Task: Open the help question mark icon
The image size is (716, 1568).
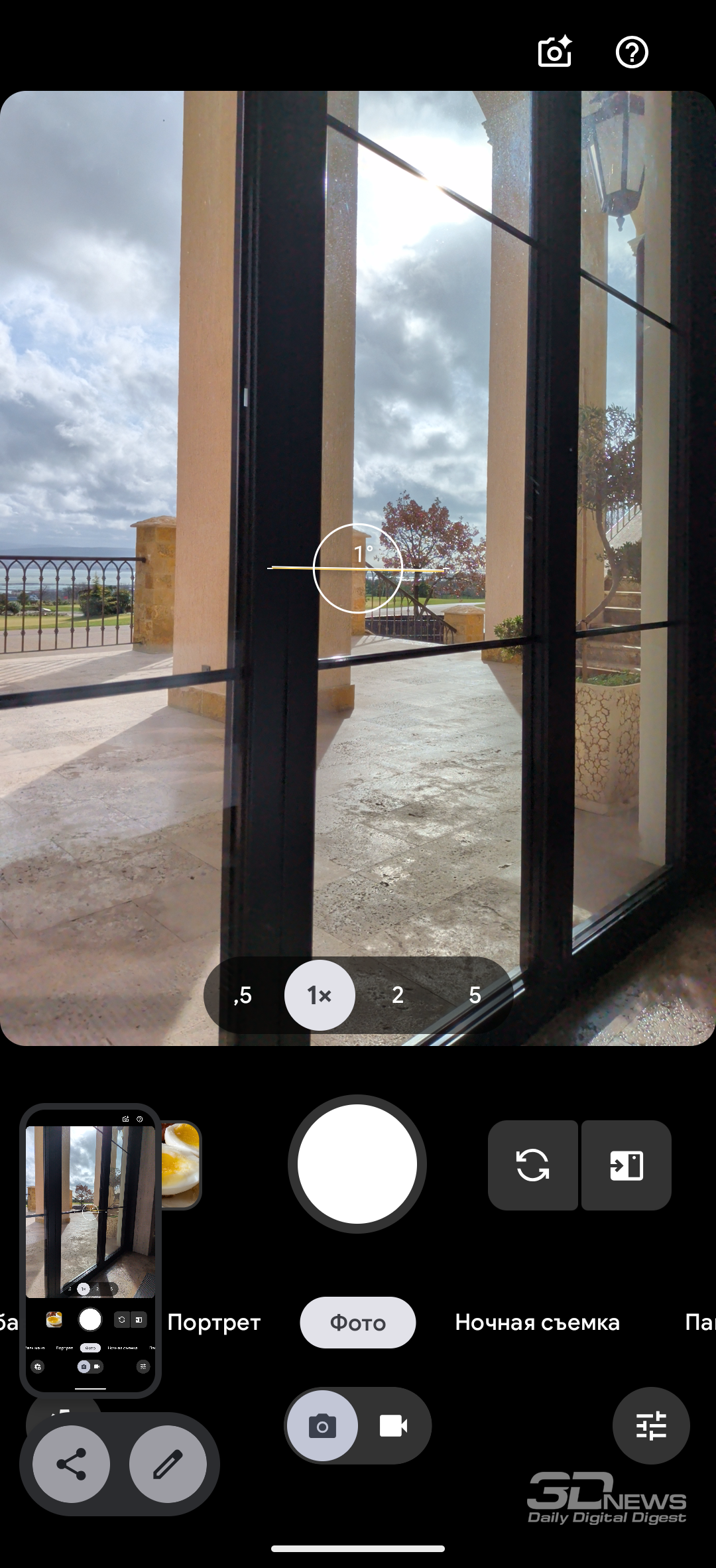Action: tap(631, 52)
